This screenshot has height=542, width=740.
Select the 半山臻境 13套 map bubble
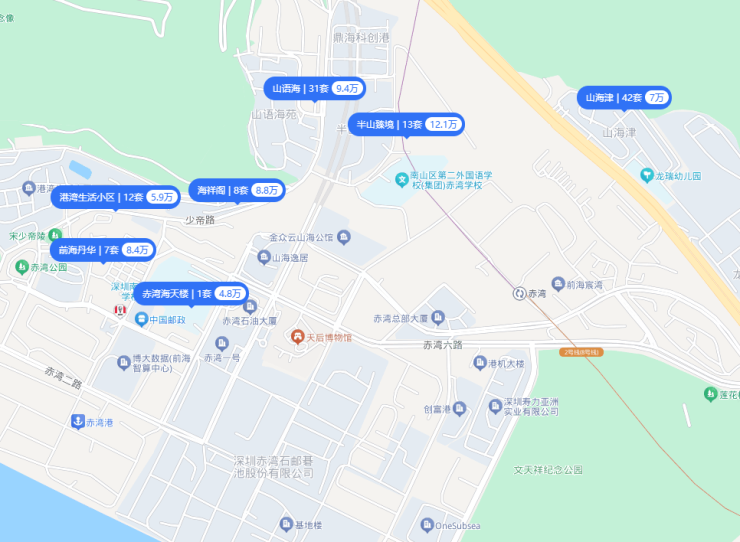406,125
